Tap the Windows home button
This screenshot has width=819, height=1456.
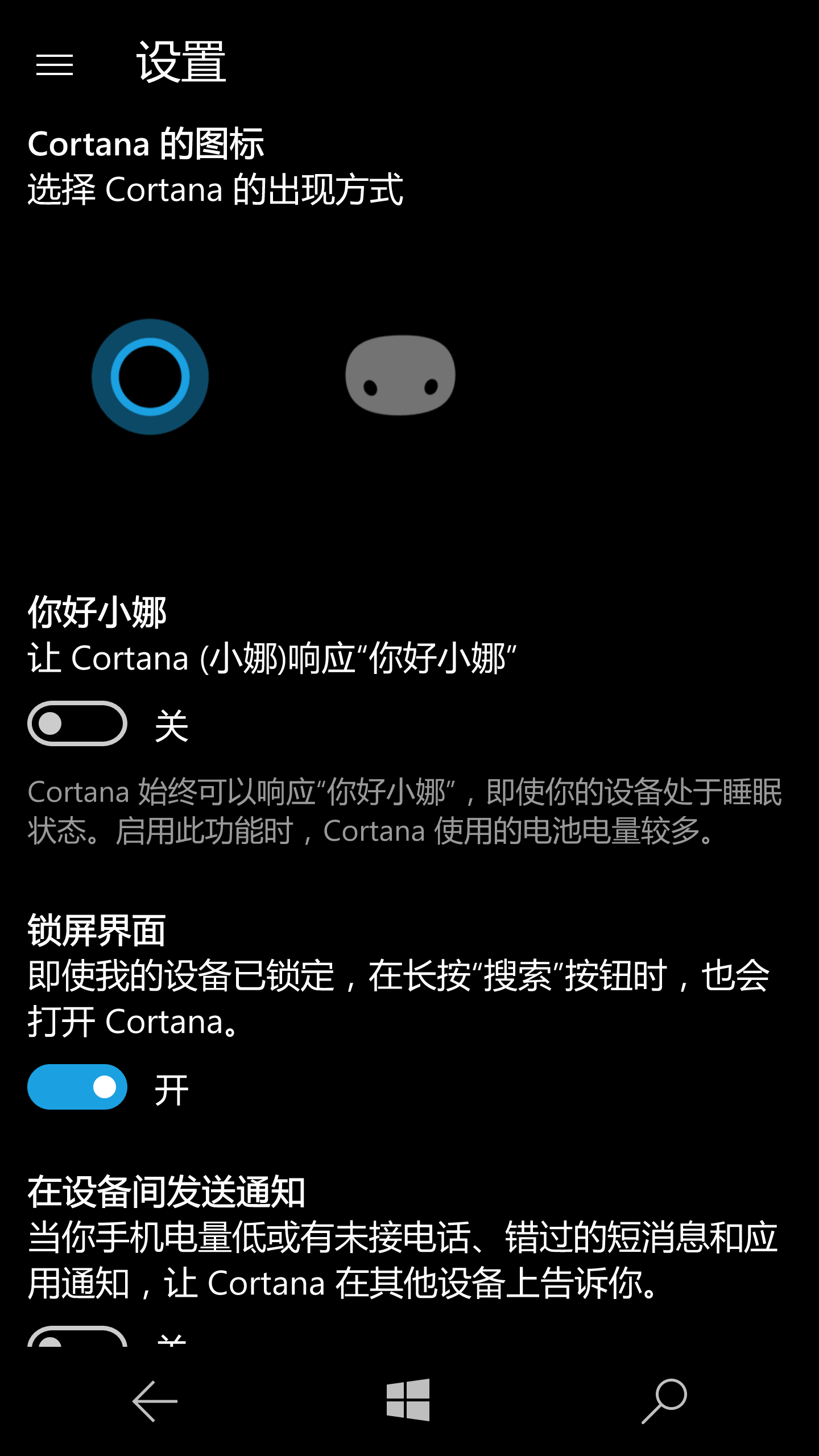(408, 1400)
